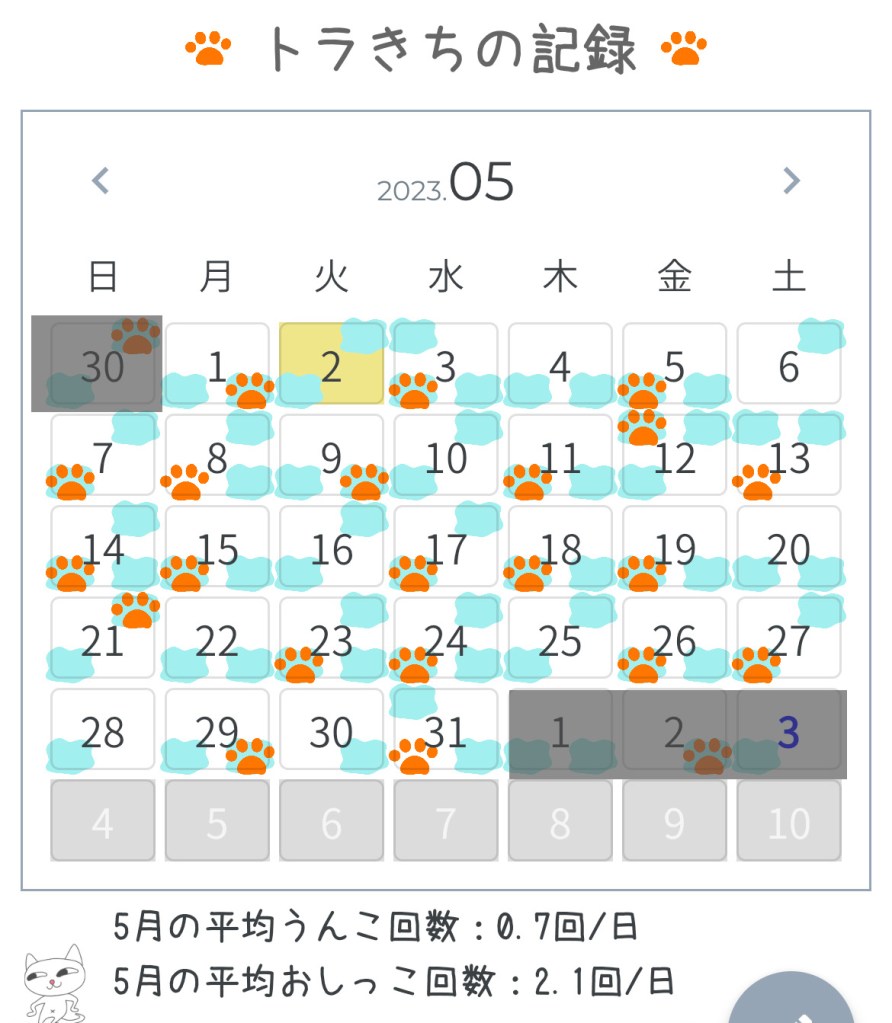Open May 10 day record

coord(446,458)
